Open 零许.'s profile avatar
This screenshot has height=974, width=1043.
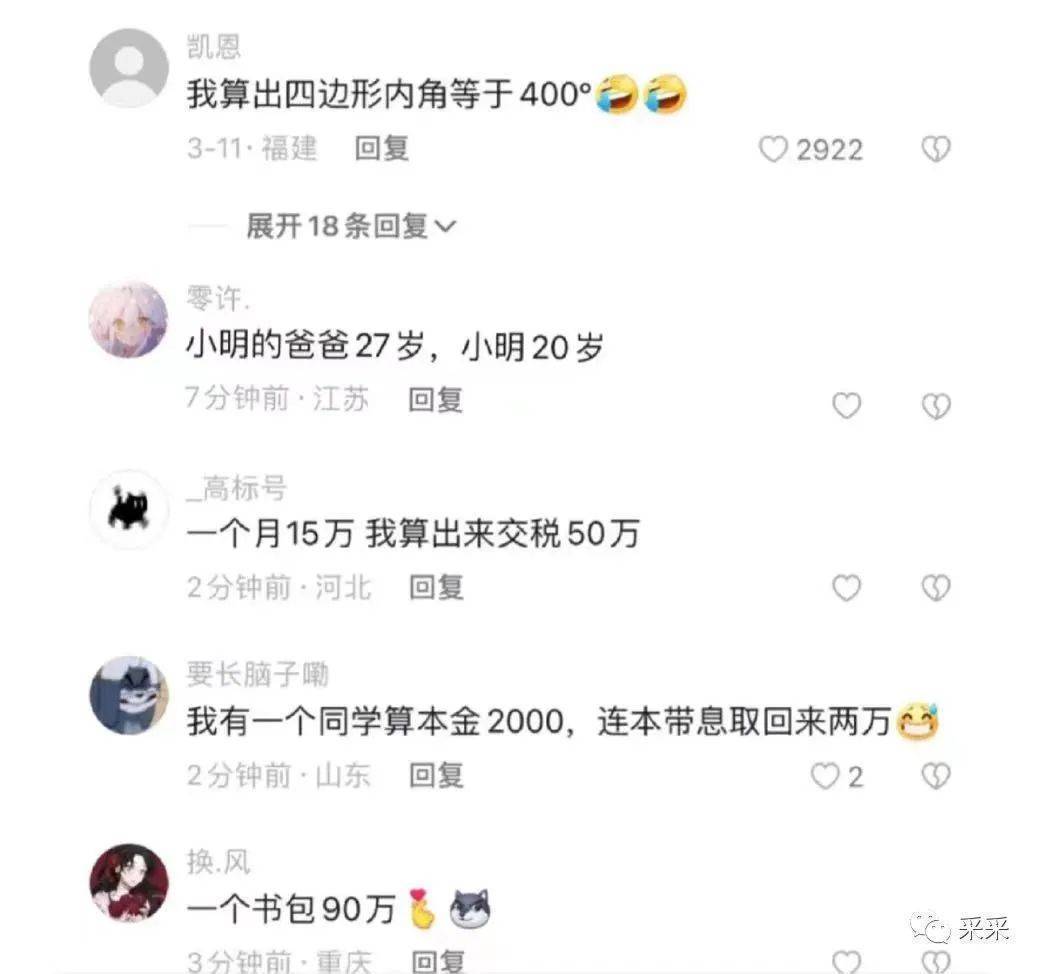coord(129,319)
